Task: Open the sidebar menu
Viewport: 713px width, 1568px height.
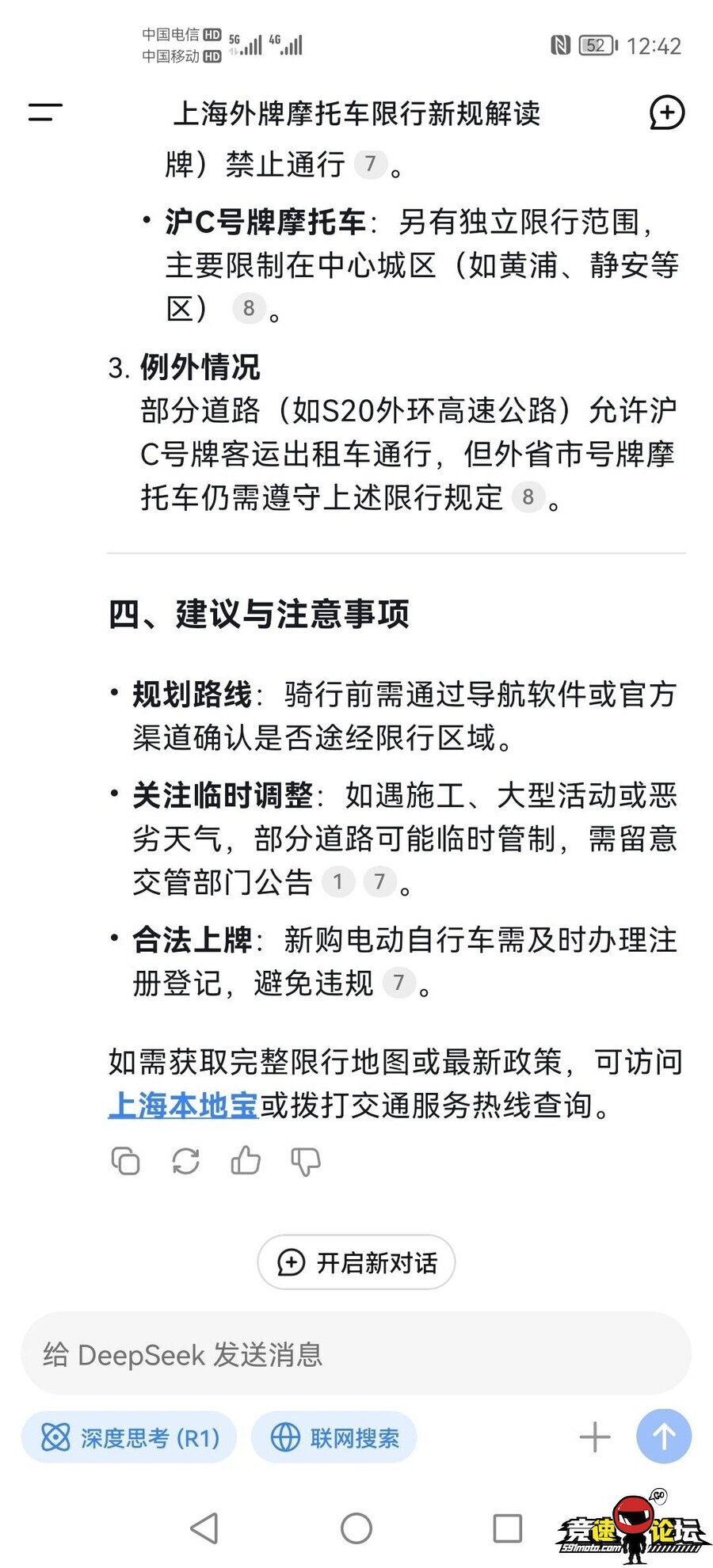Action: tap(45, 112)
